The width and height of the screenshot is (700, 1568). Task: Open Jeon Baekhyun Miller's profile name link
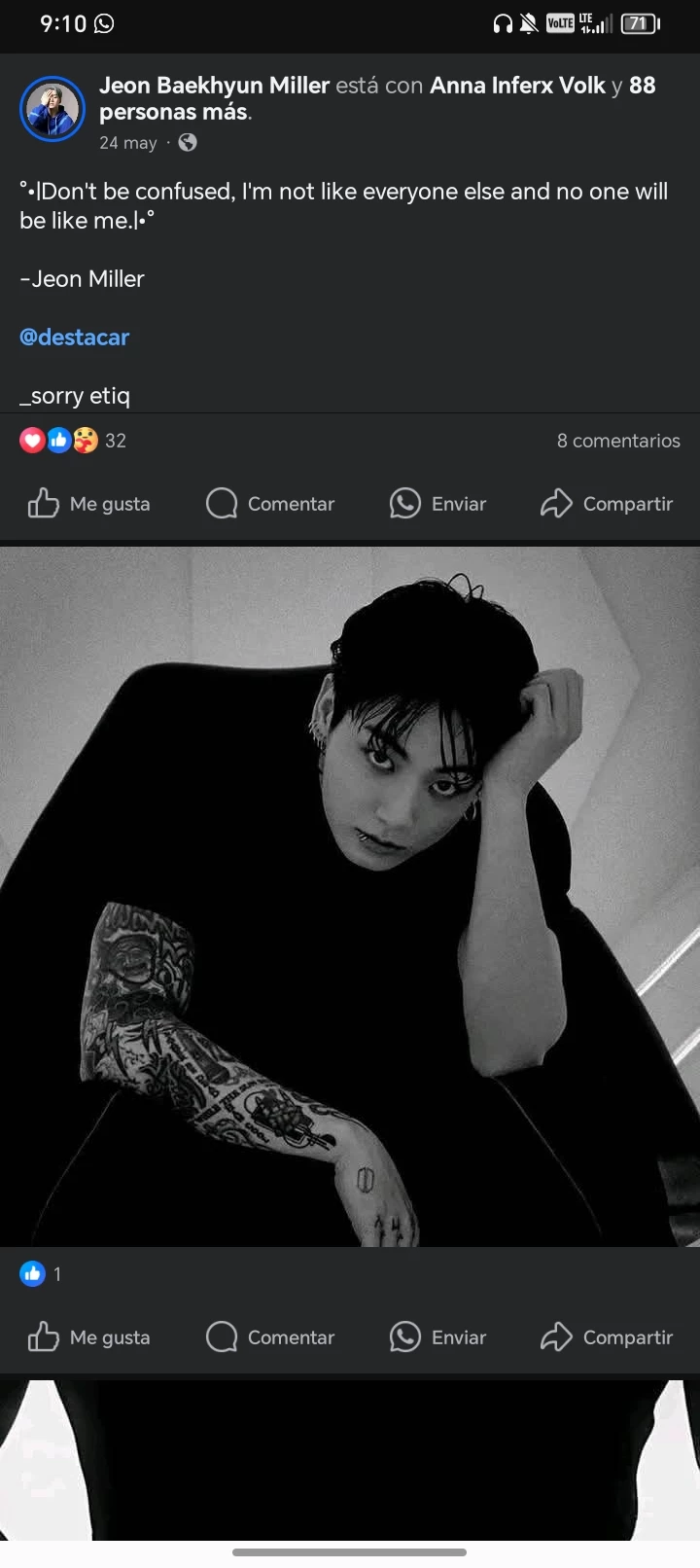tap(214, 86)
